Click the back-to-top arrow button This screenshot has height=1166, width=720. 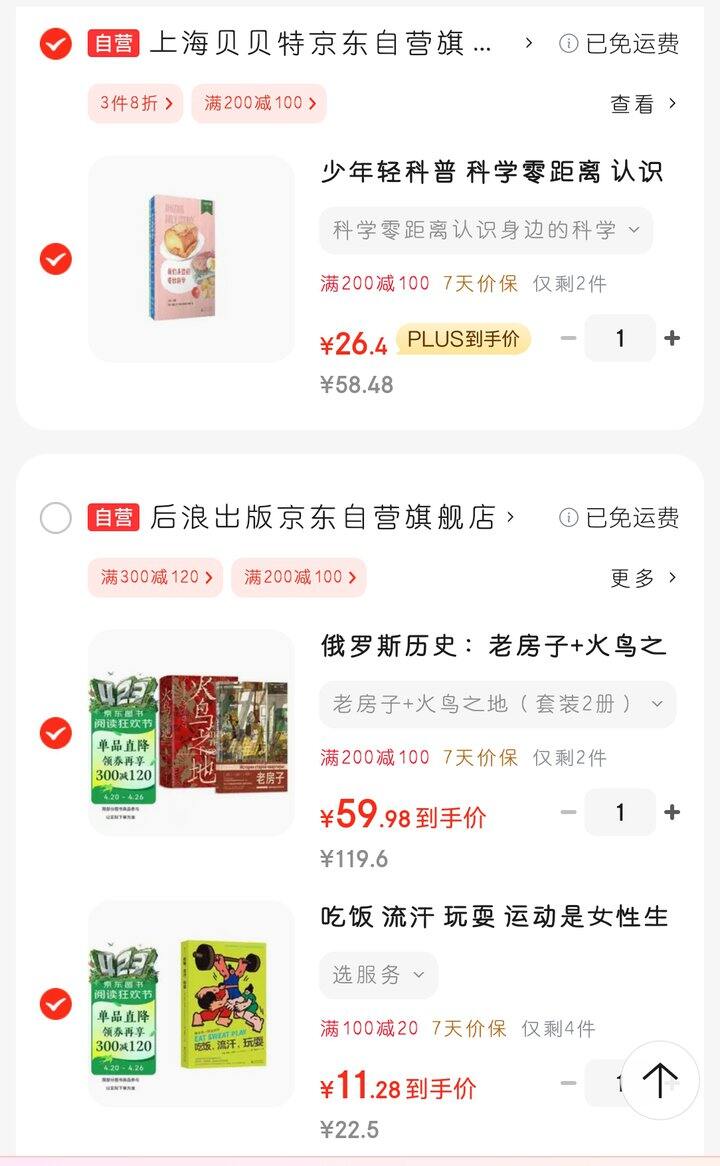pos(660,1079)
